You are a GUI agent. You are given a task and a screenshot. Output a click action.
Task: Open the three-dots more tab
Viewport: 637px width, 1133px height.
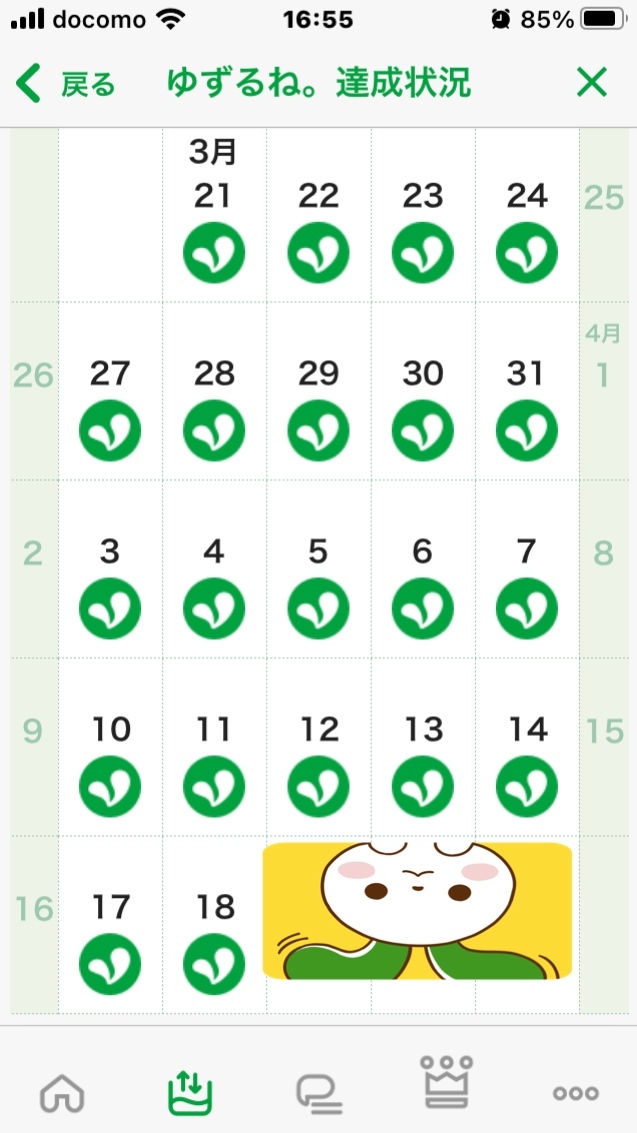(575, 1093)
